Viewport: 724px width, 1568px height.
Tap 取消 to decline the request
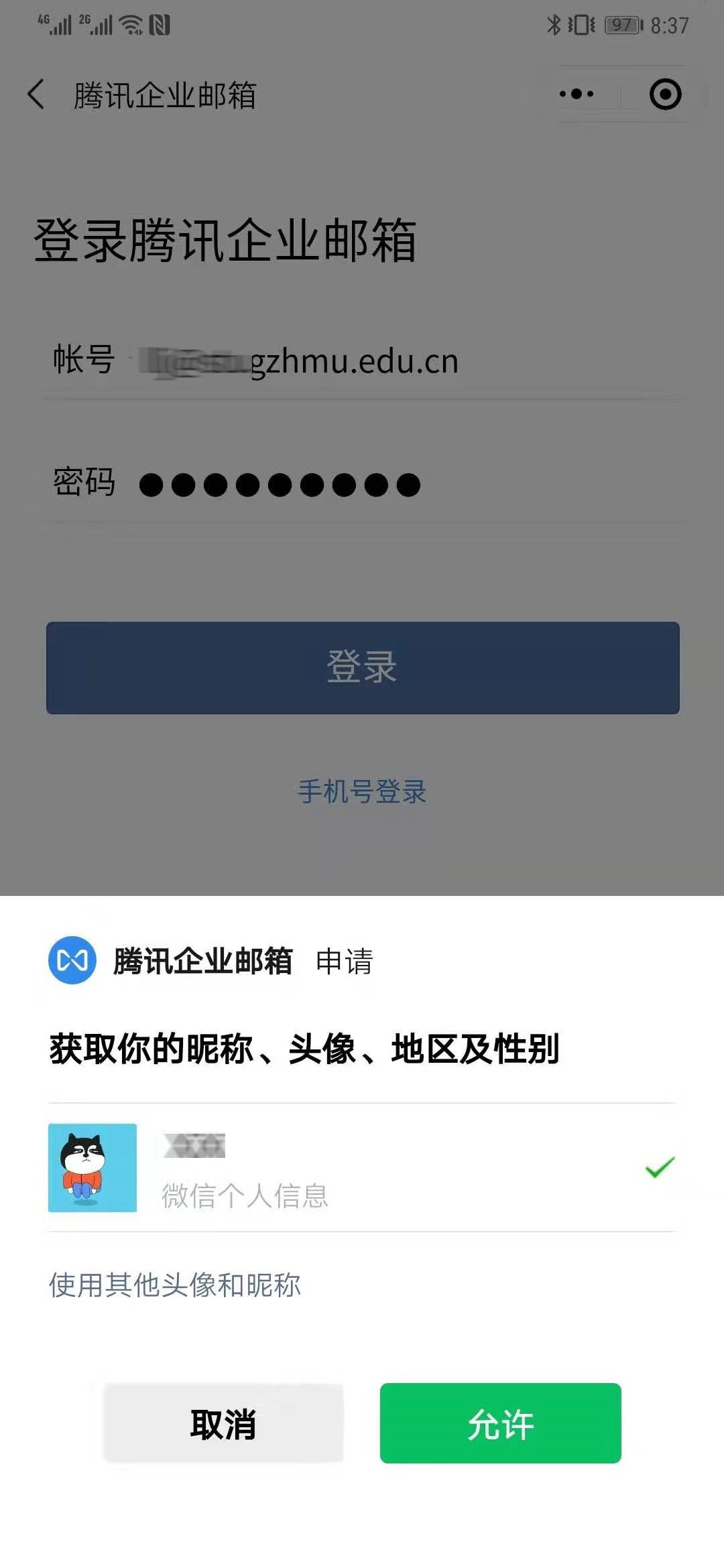coord(223,1423)
